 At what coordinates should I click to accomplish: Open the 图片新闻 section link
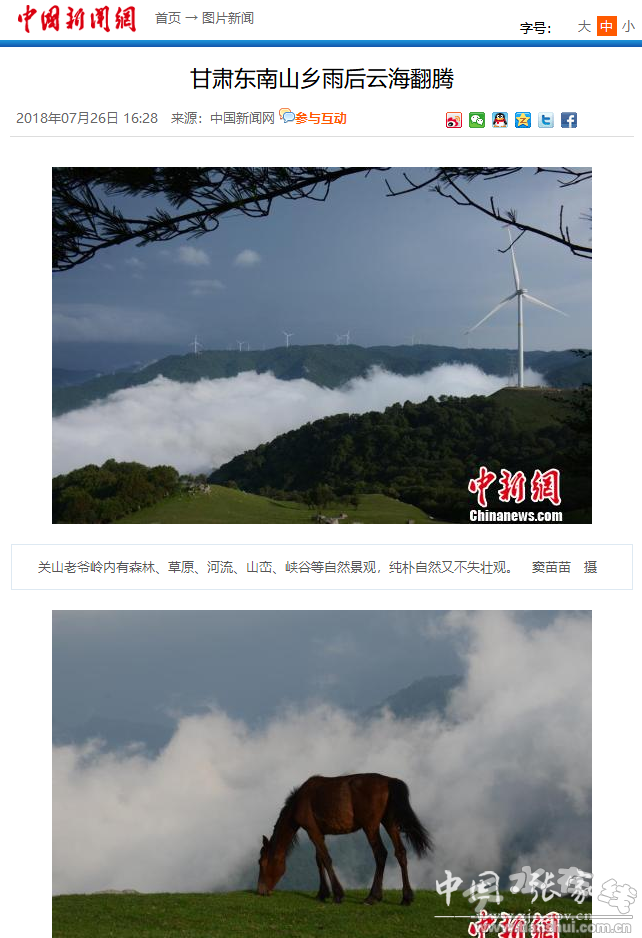click(228, 18)
